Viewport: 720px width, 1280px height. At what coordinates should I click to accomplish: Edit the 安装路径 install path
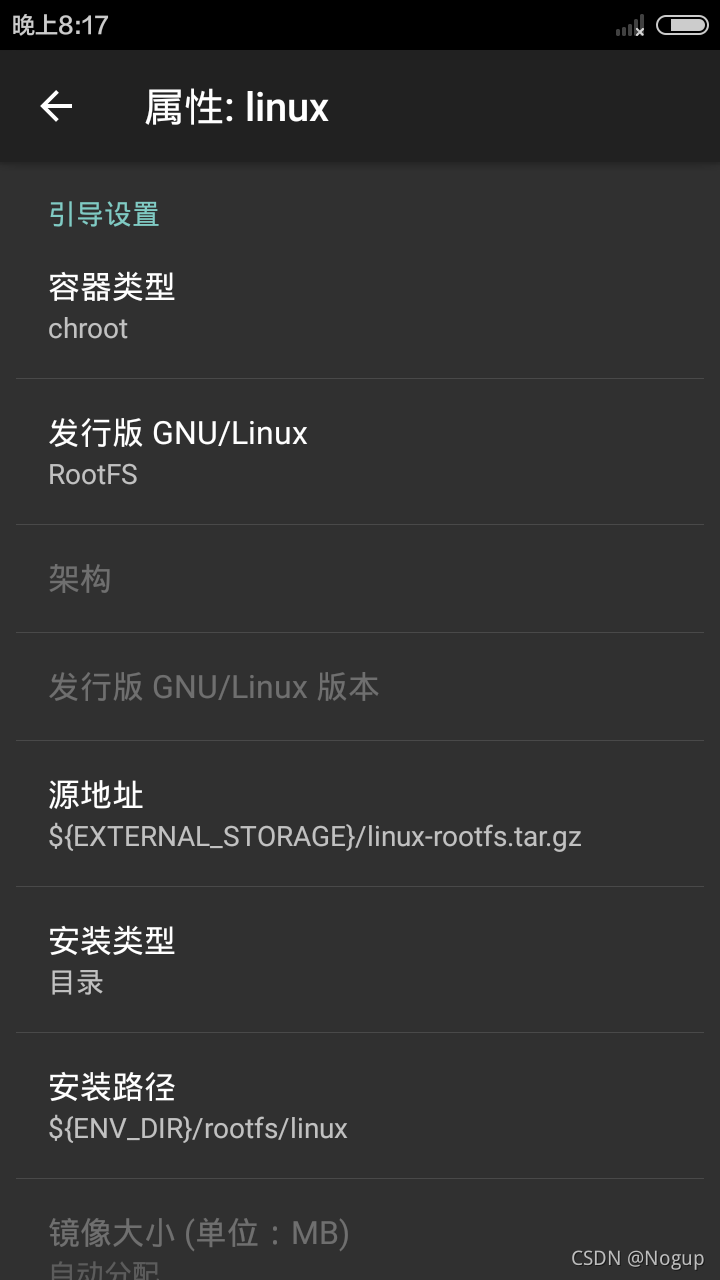pyautogui.click(x=360, y=1106)
